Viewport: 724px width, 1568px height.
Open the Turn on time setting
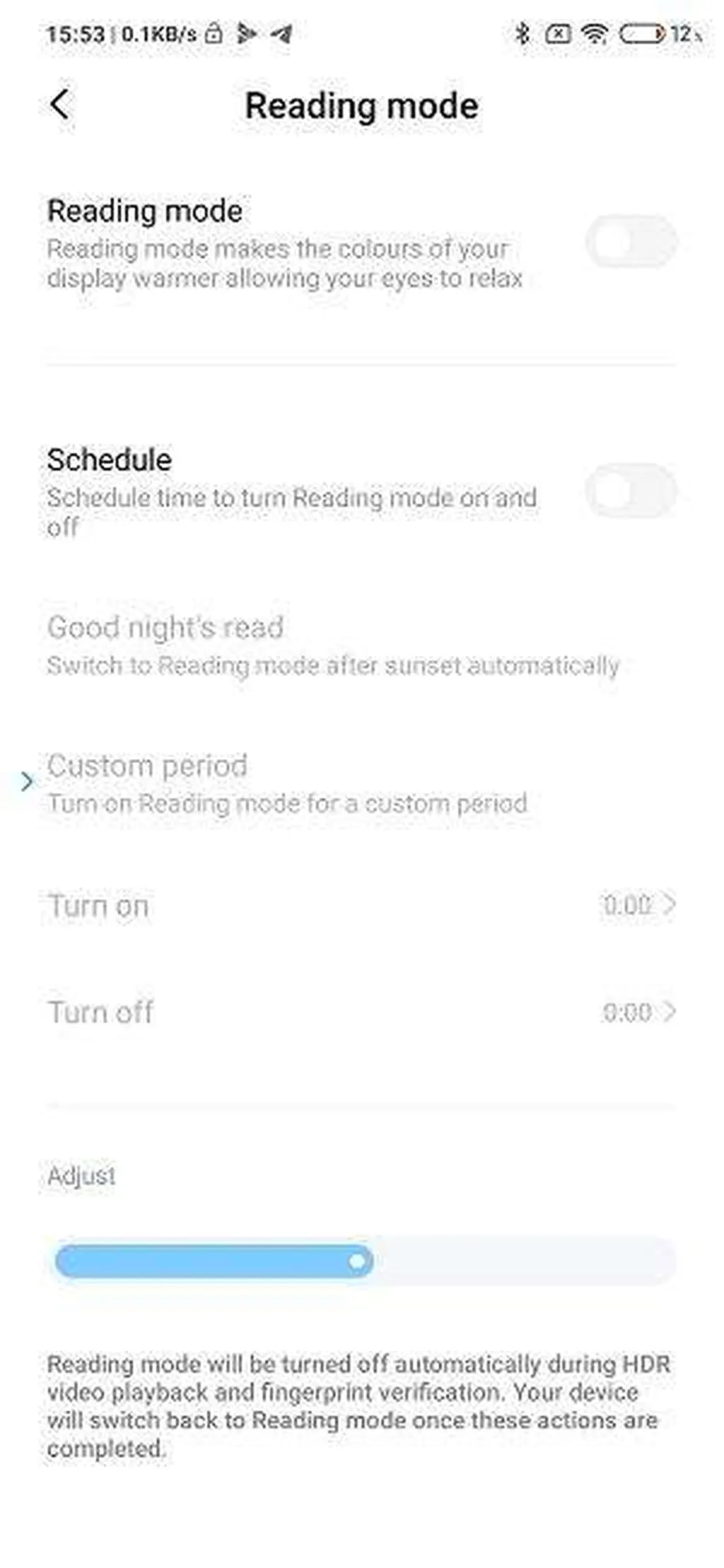(361, 905)
